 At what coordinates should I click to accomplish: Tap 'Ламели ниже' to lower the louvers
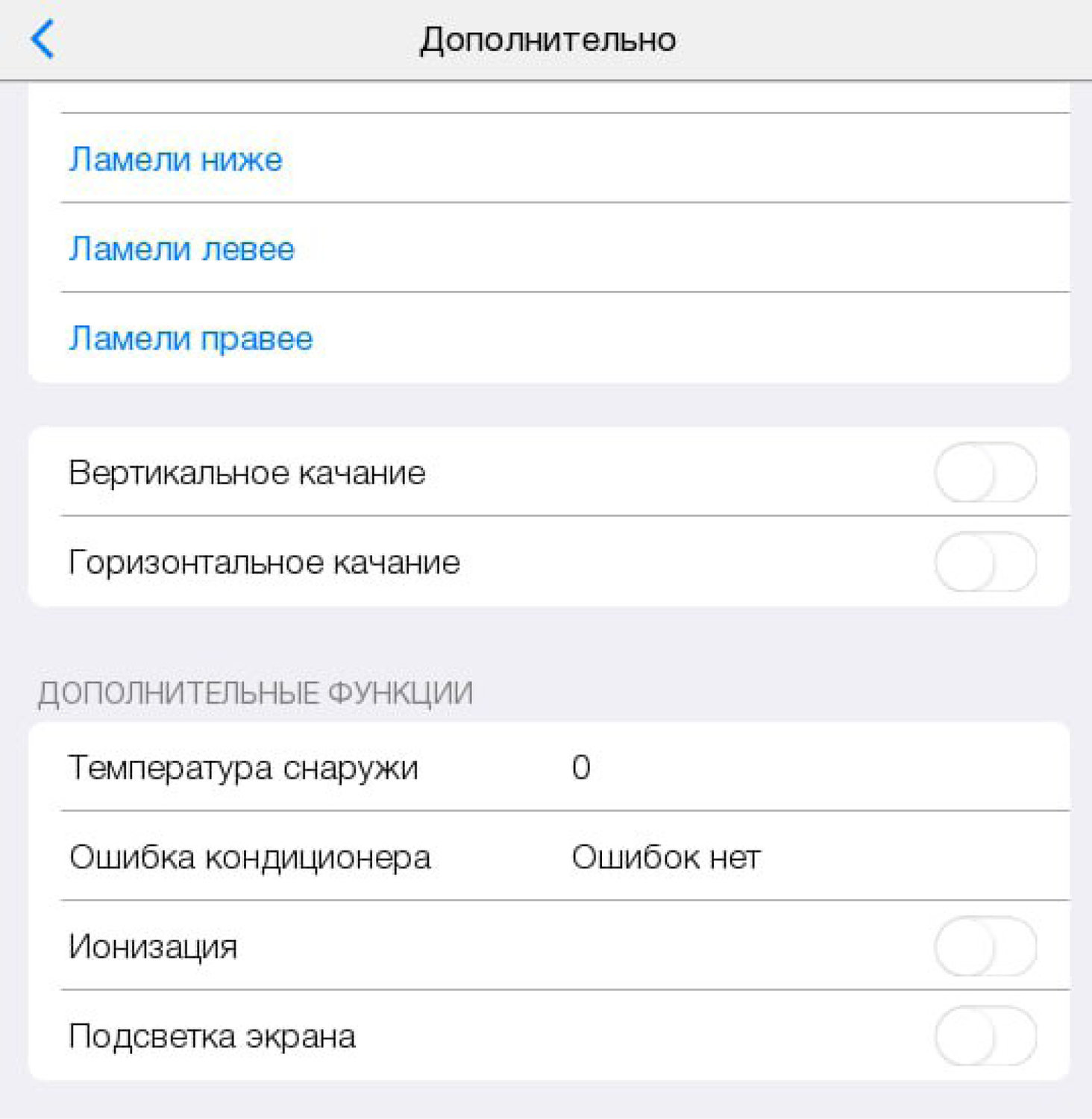pyautogui.click(x=176, y=160)
